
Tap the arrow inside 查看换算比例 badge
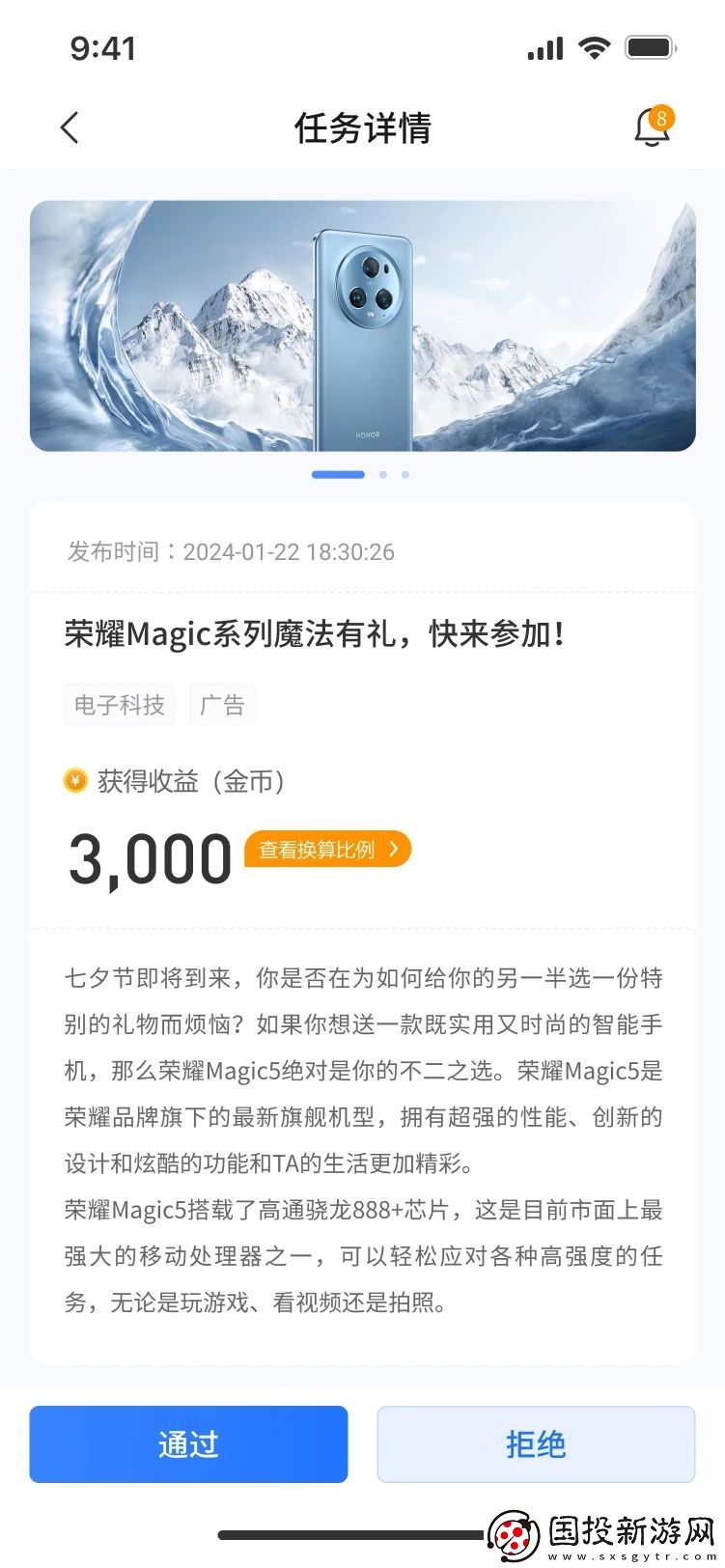(393, 850)
